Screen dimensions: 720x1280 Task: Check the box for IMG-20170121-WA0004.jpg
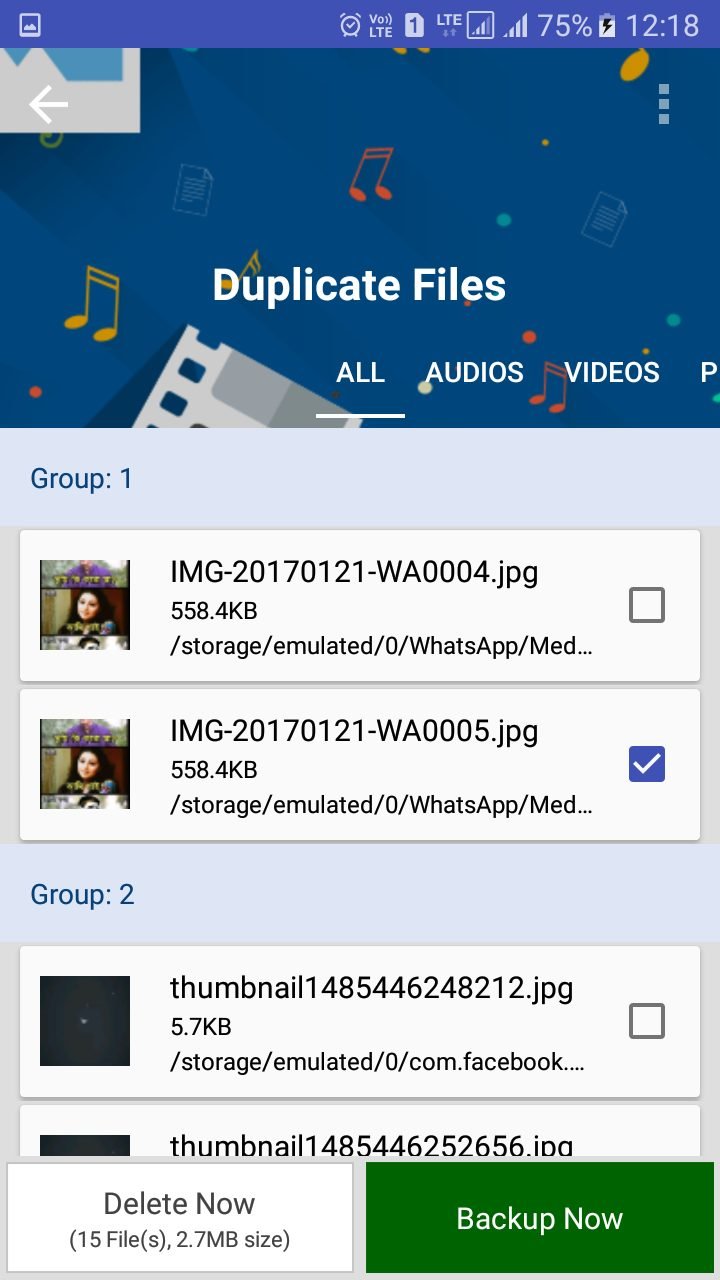(x=646, y=605)
